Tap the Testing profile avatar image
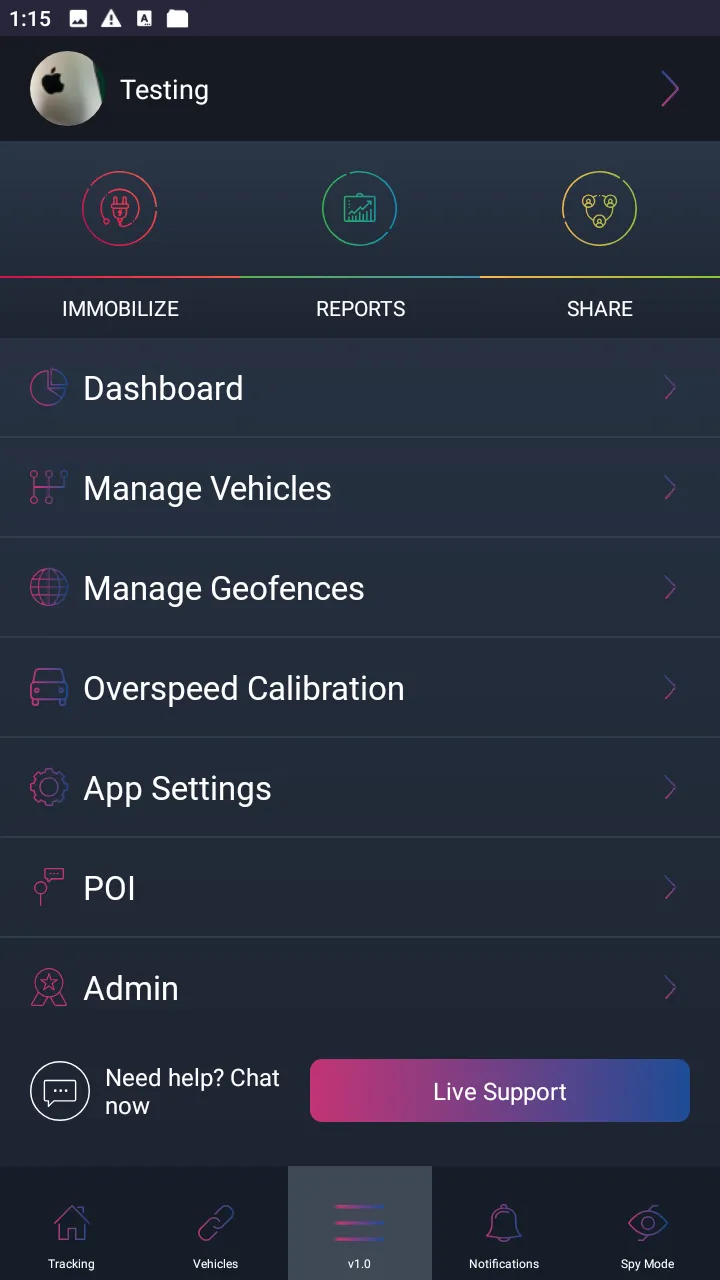Viewport: 720px width, 1280px height. click(67, 88)
